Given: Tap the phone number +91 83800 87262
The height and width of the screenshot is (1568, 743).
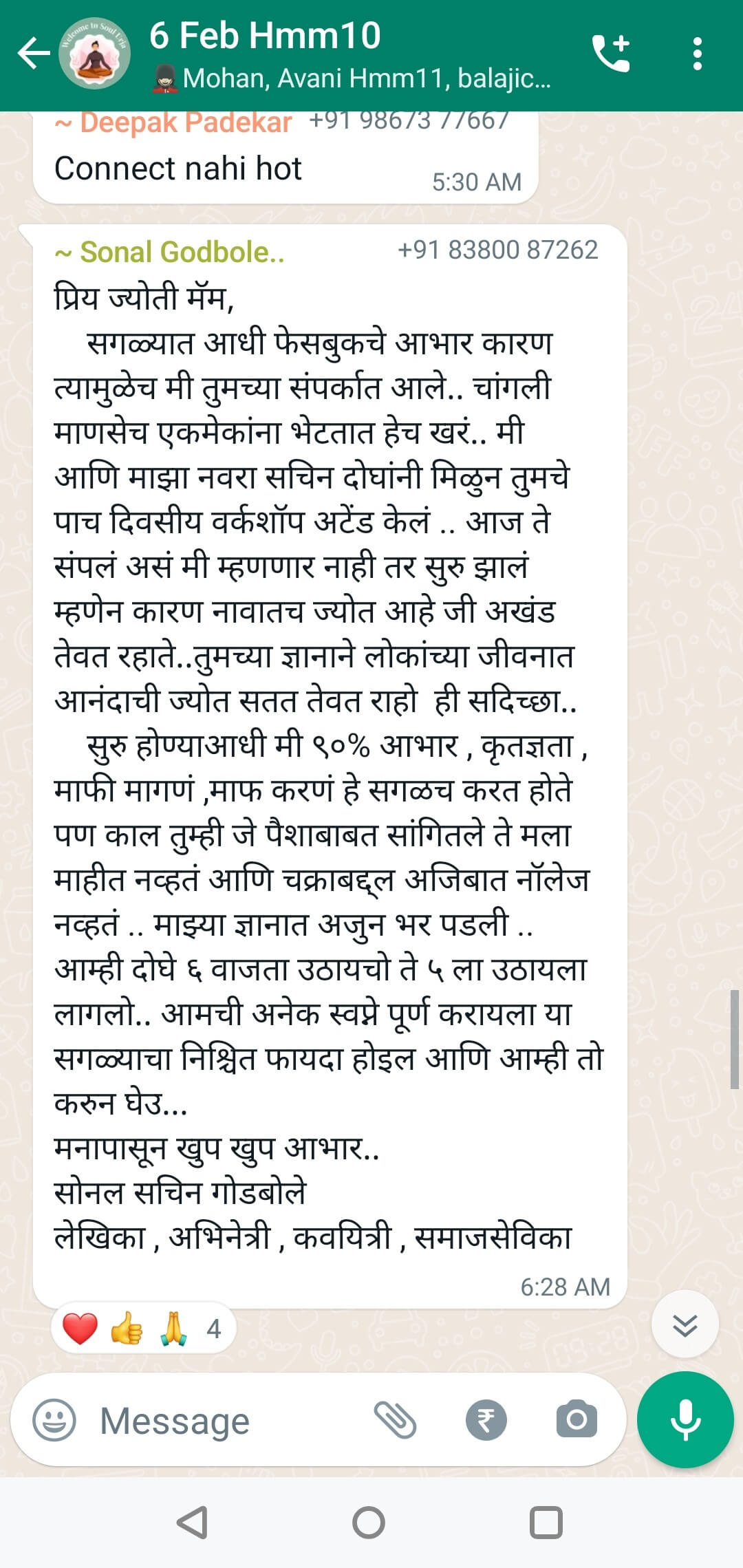Looking at the screenshot, I should pos(498,250).
